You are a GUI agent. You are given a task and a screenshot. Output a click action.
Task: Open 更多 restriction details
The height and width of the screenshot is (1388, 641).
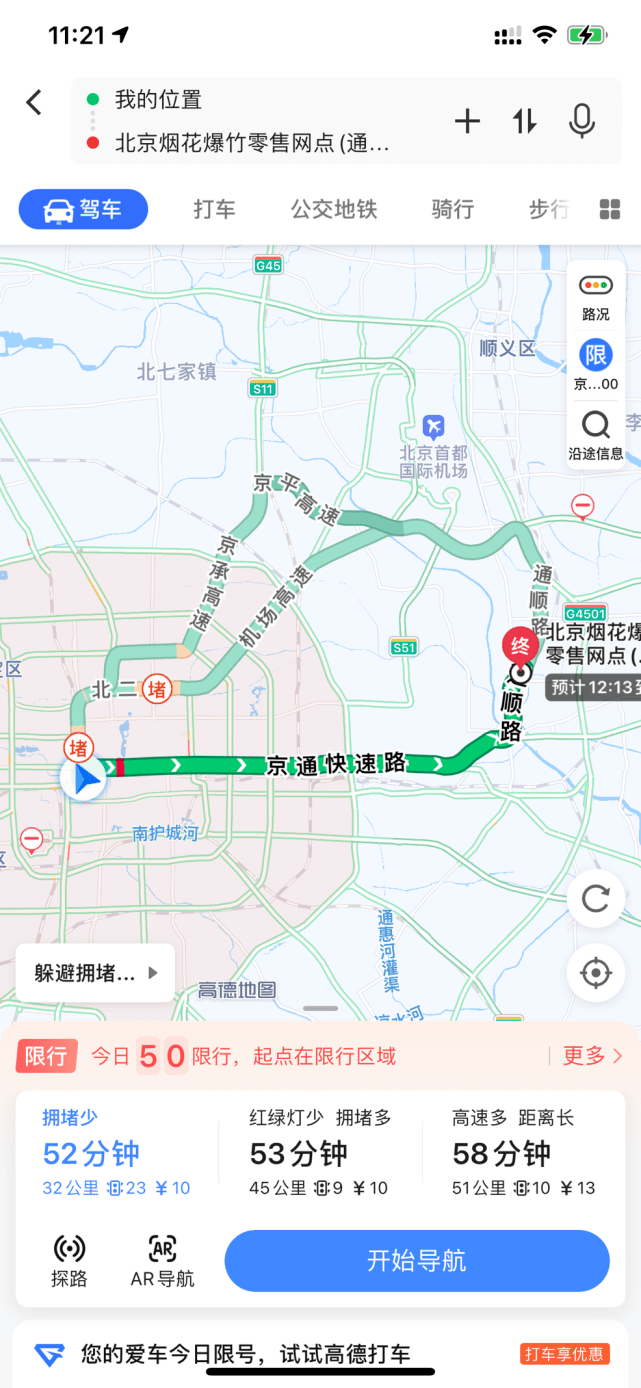tap(592, 1056)
